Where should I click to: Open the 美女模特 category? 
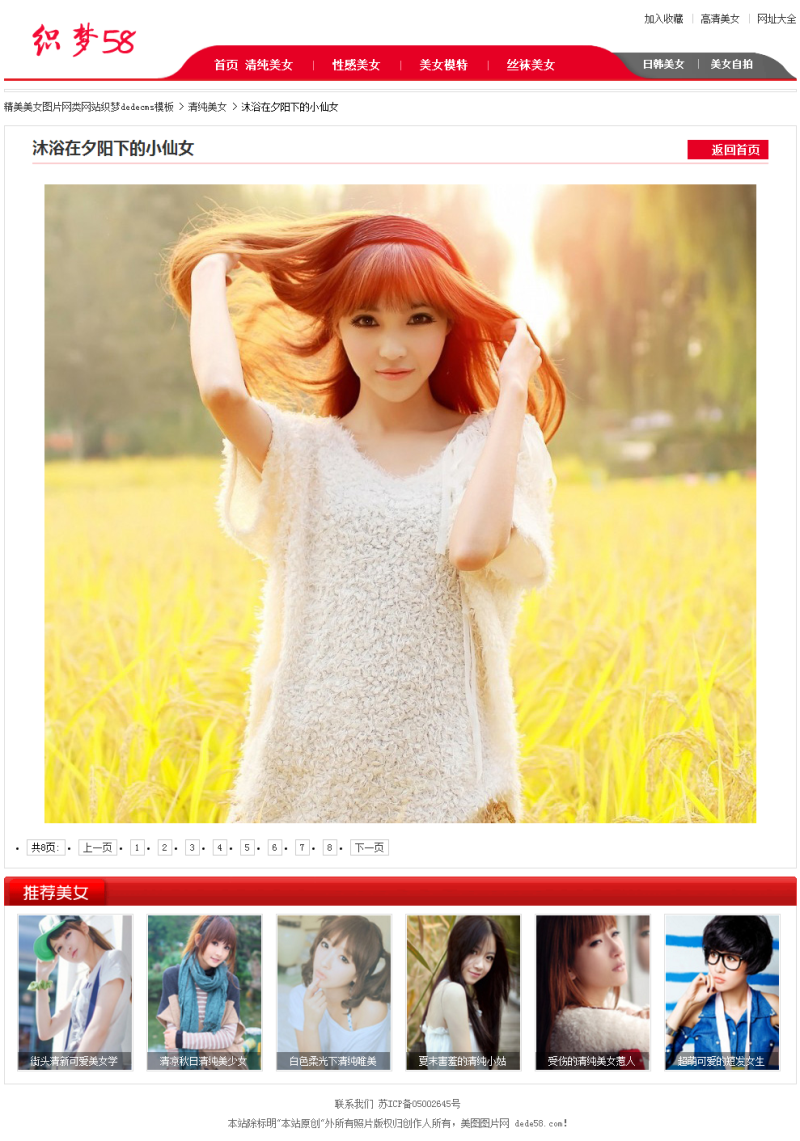point(443,65)
